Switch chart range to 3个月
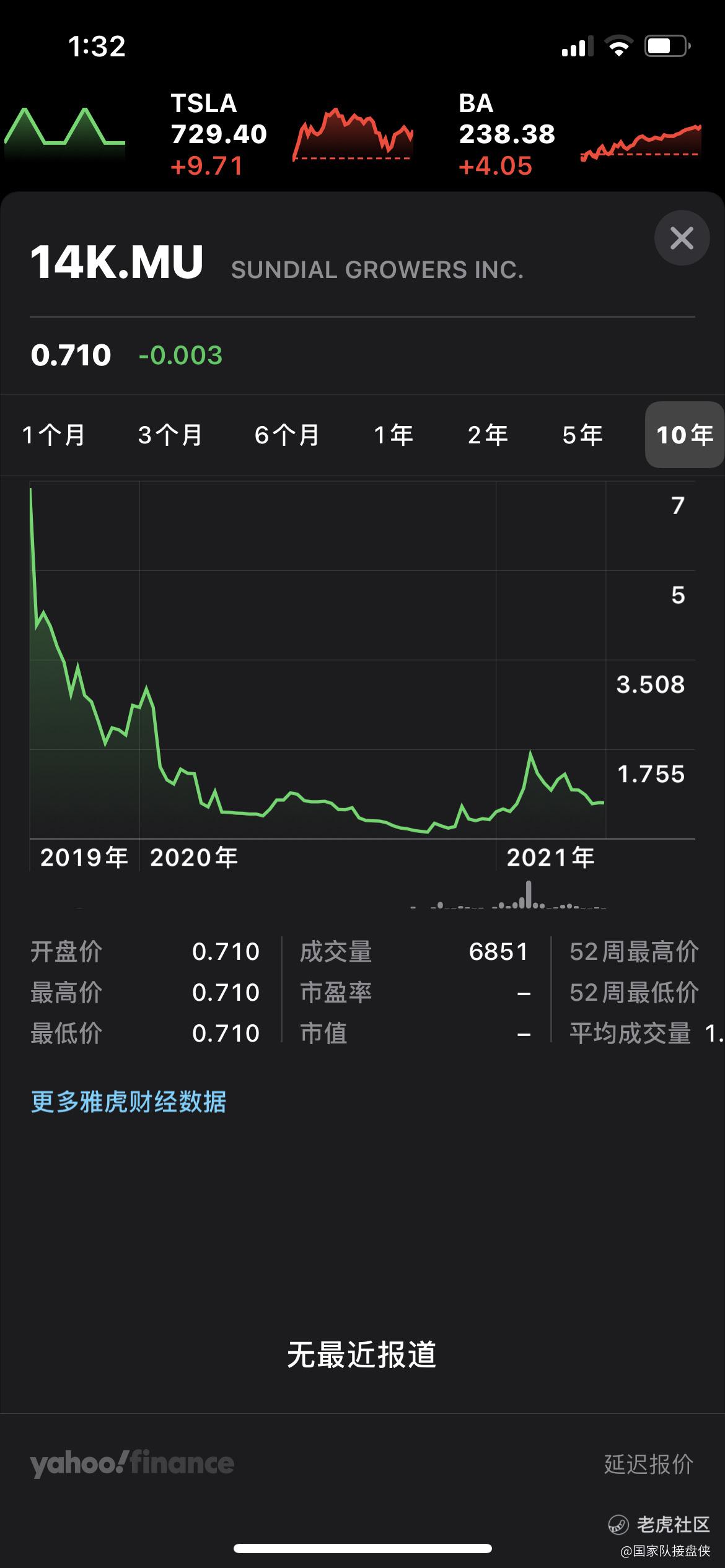This screenshot has width=725, height=1568. (170, 435)
